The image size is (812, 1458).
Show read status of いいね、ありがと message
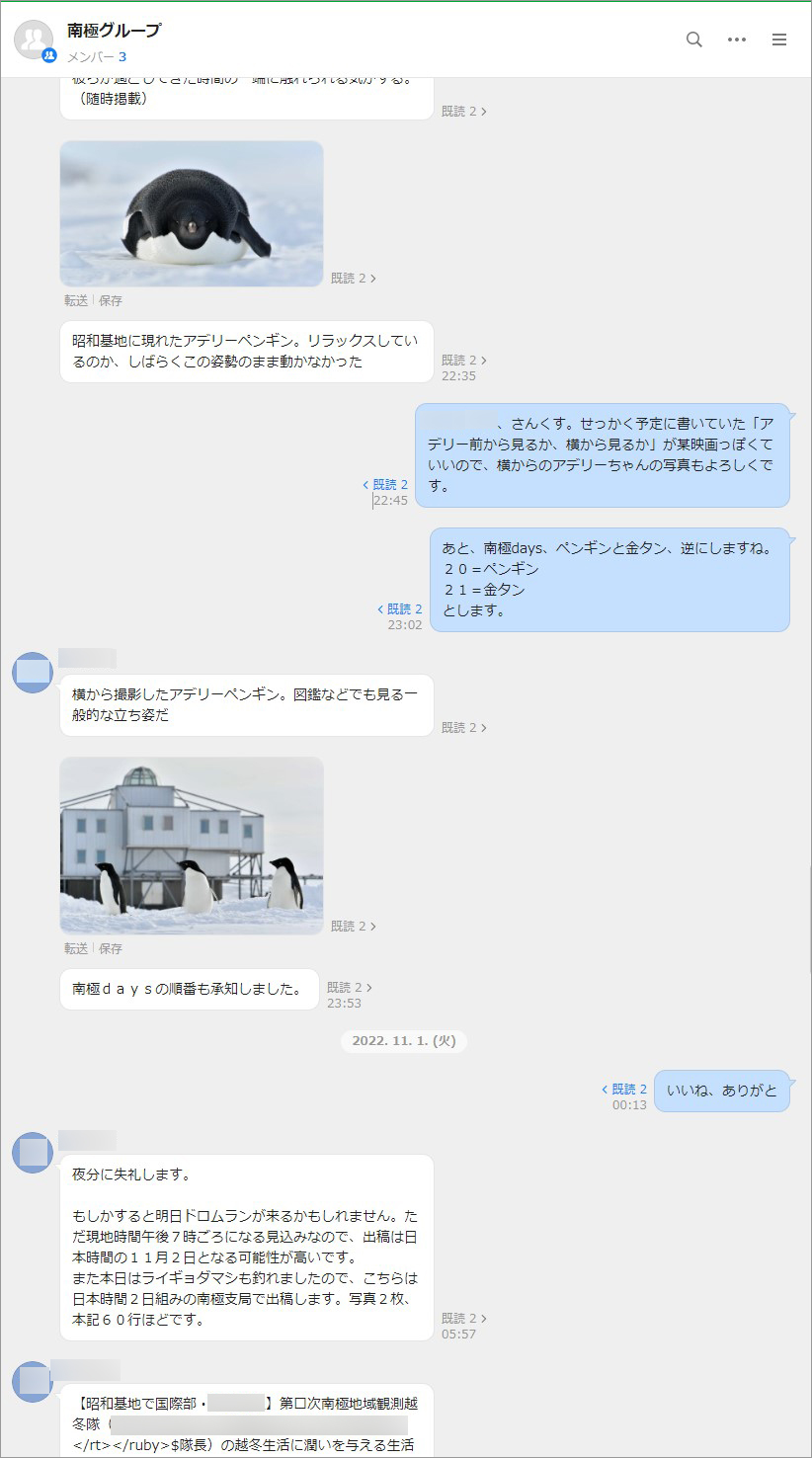pyautogui.click(x=624, y=1089)
